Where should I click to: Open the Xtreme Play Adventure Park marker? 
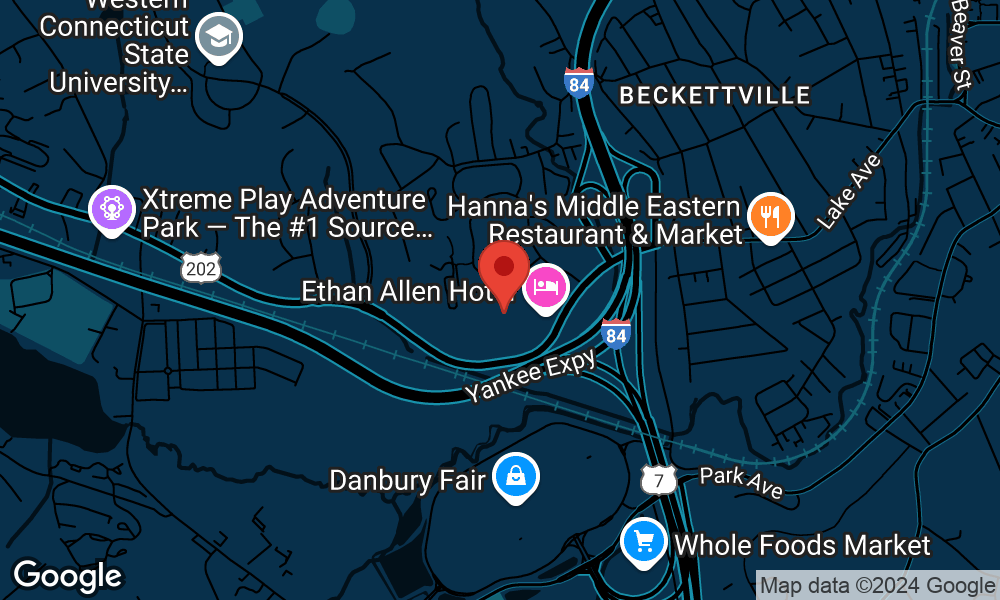pos(112,210)
